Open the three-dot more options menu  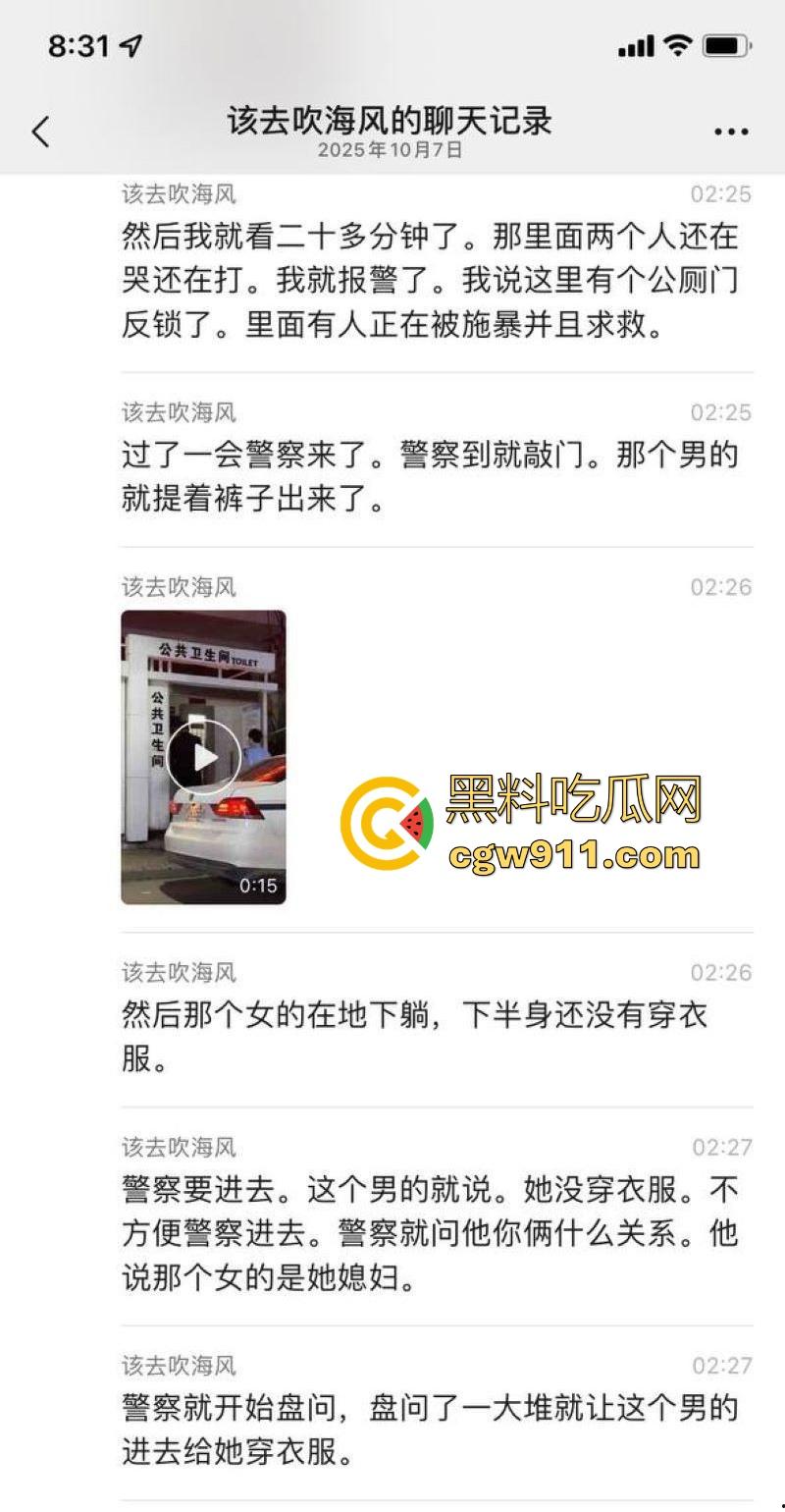(731, 133)
